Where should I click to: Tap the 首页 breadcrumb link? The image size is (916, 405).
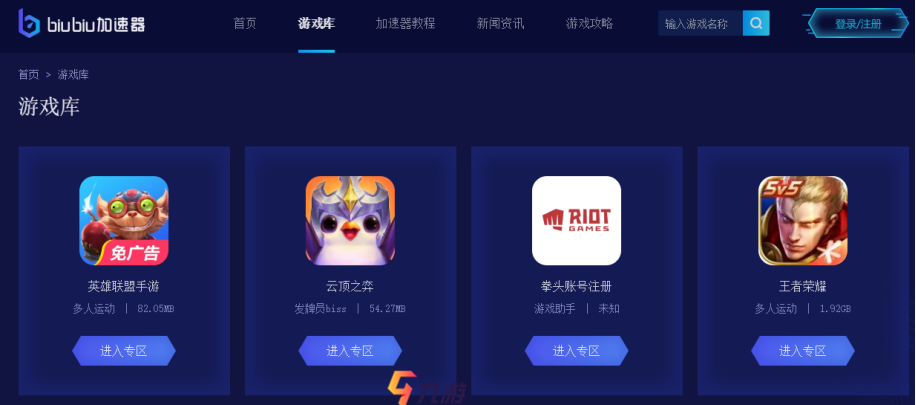[x=29, y=75]
